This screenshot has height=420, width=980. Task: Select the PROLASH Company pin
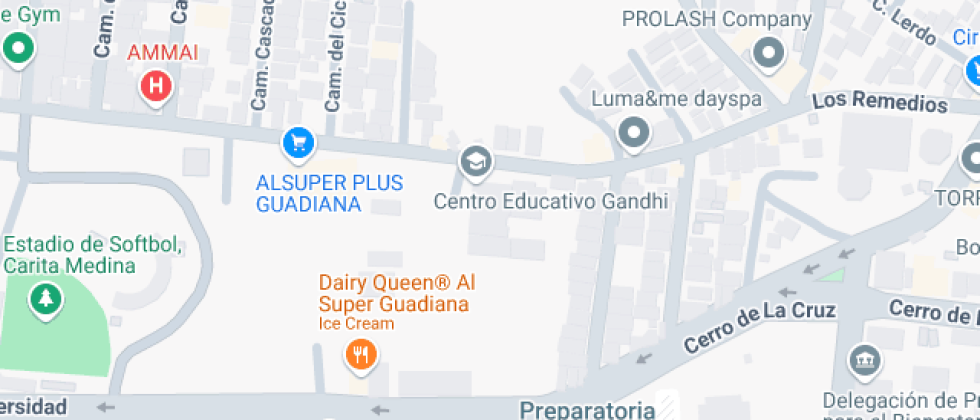pos(768,53)
